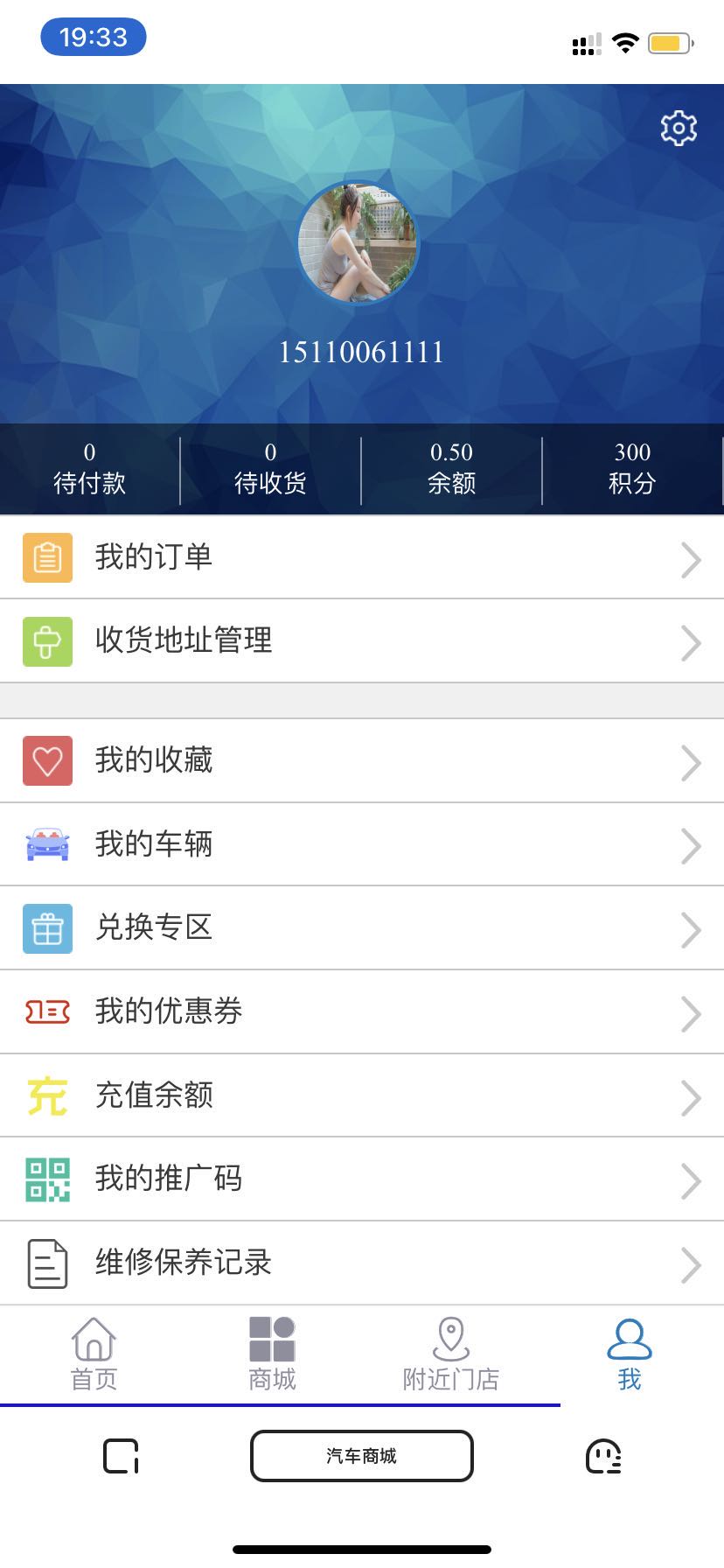The height and width of the screenshot is (1568, 724).
Task: Go to 兑换专区 redemption zone
Action: [362, 927]
